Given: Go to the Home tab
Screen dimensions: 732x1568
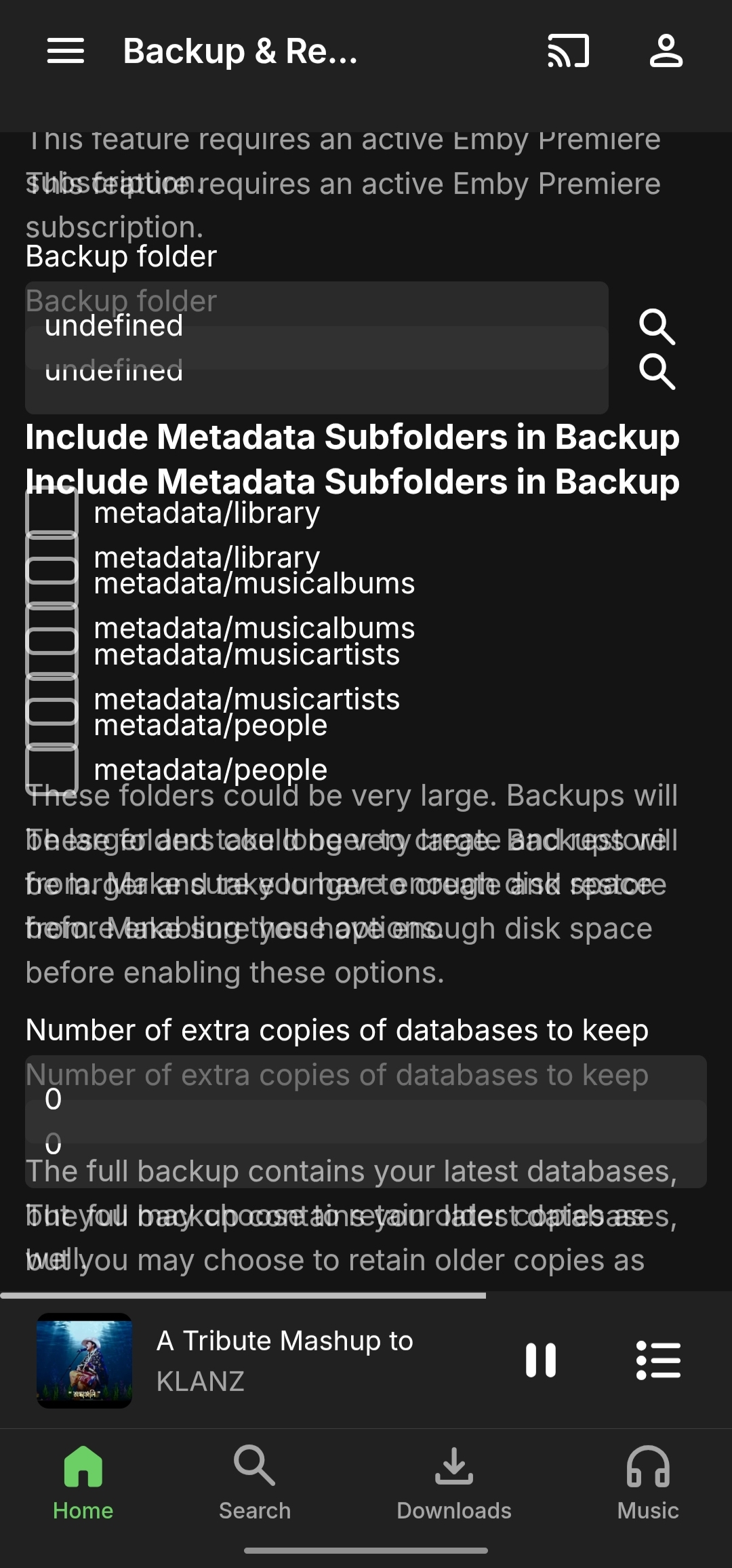Looking at the screenshot, I should point(83,1483).
